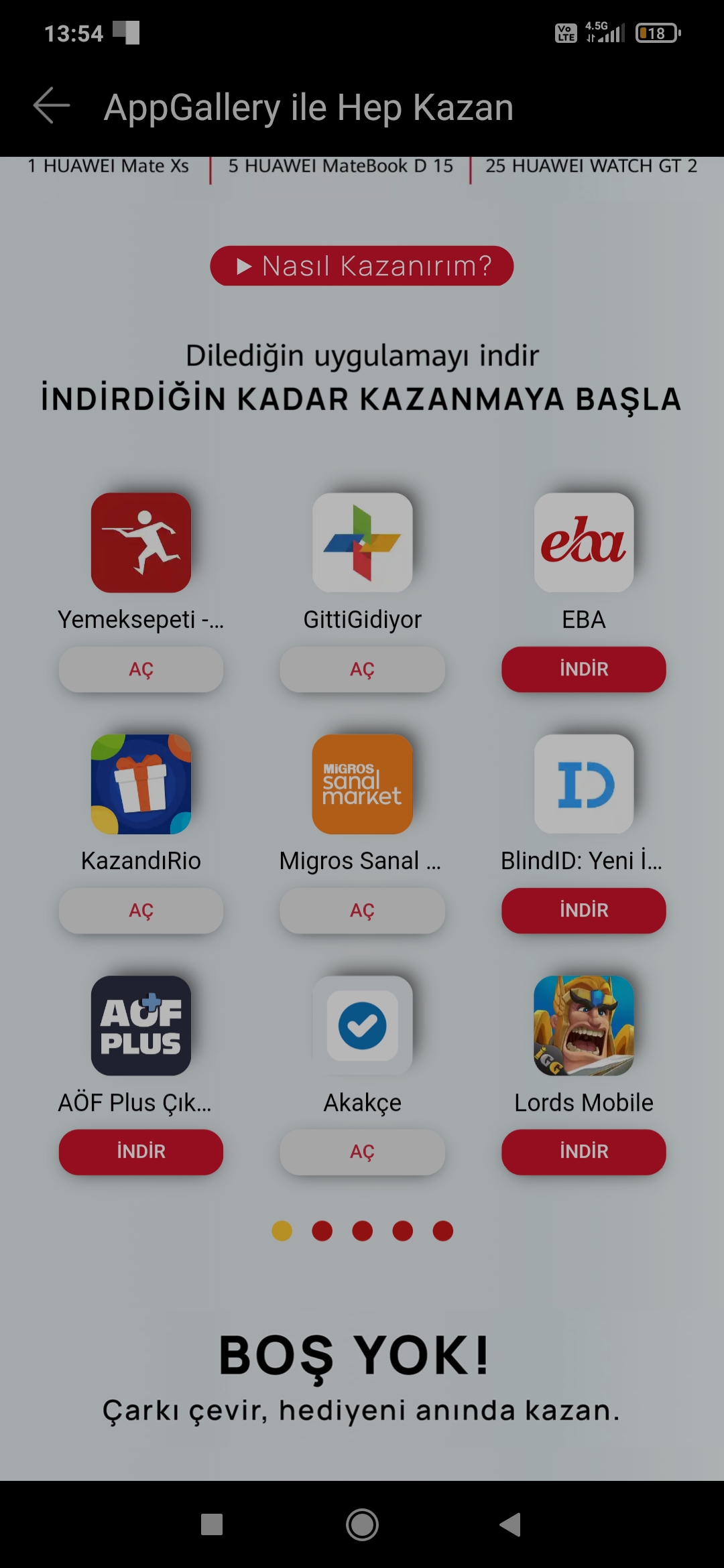Go back using the app bar arrow
The width and height of the screenshot is (724, 1568).
[52, 106]
